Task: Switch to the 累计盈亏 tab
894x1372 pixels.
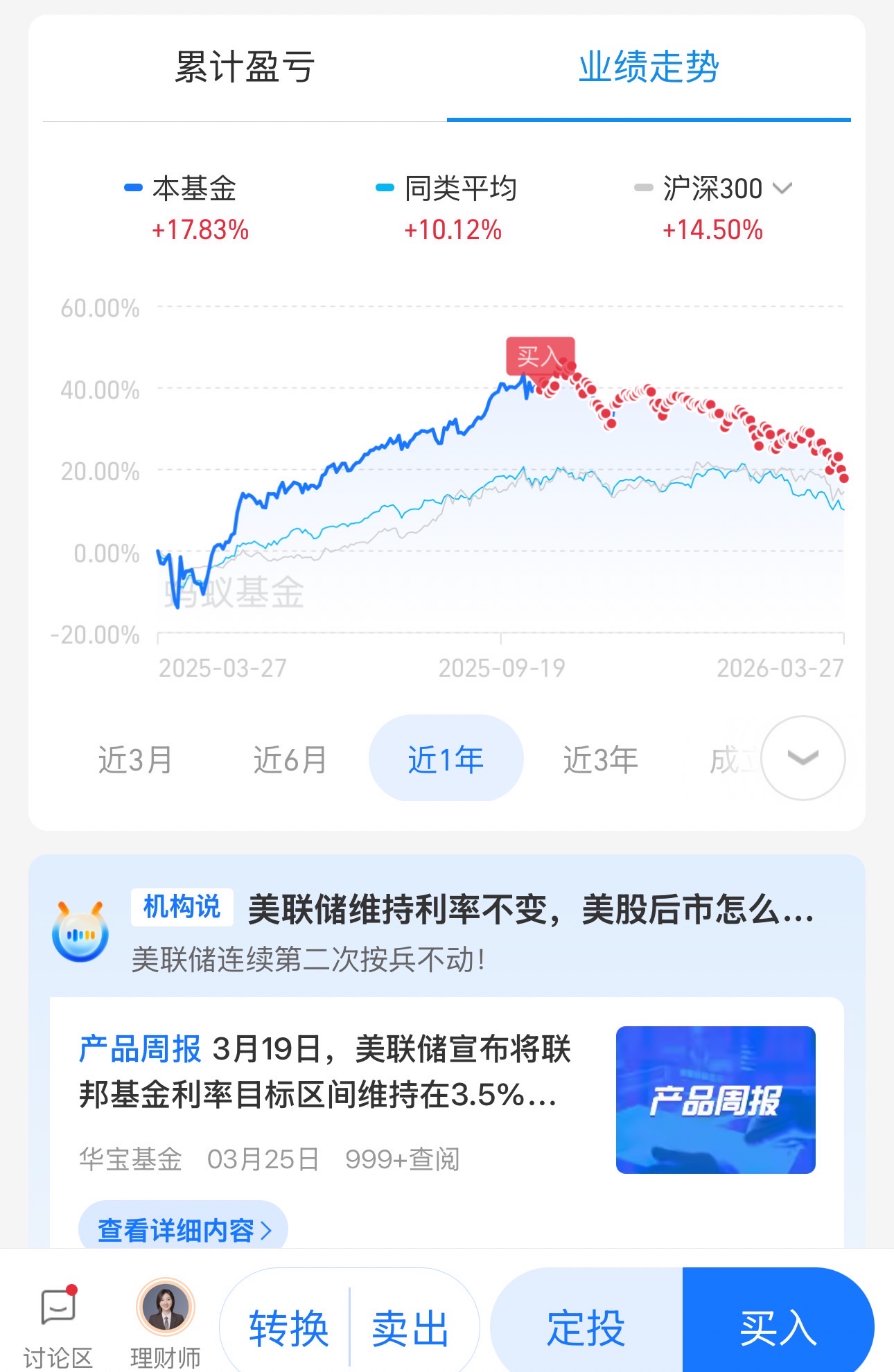Action: tap(245, 67)
